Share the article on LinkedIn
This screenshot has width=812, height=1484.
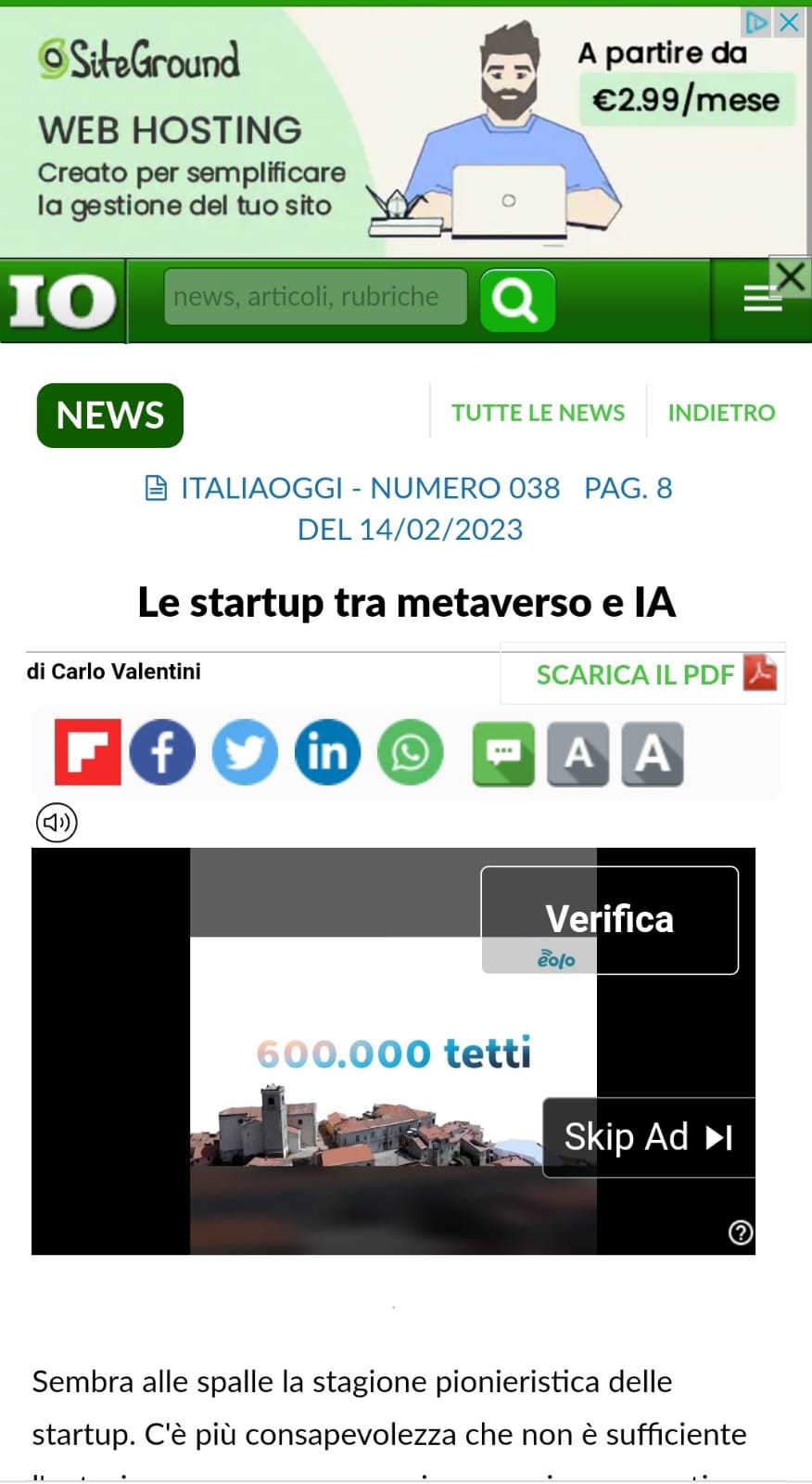coord(327,752)
